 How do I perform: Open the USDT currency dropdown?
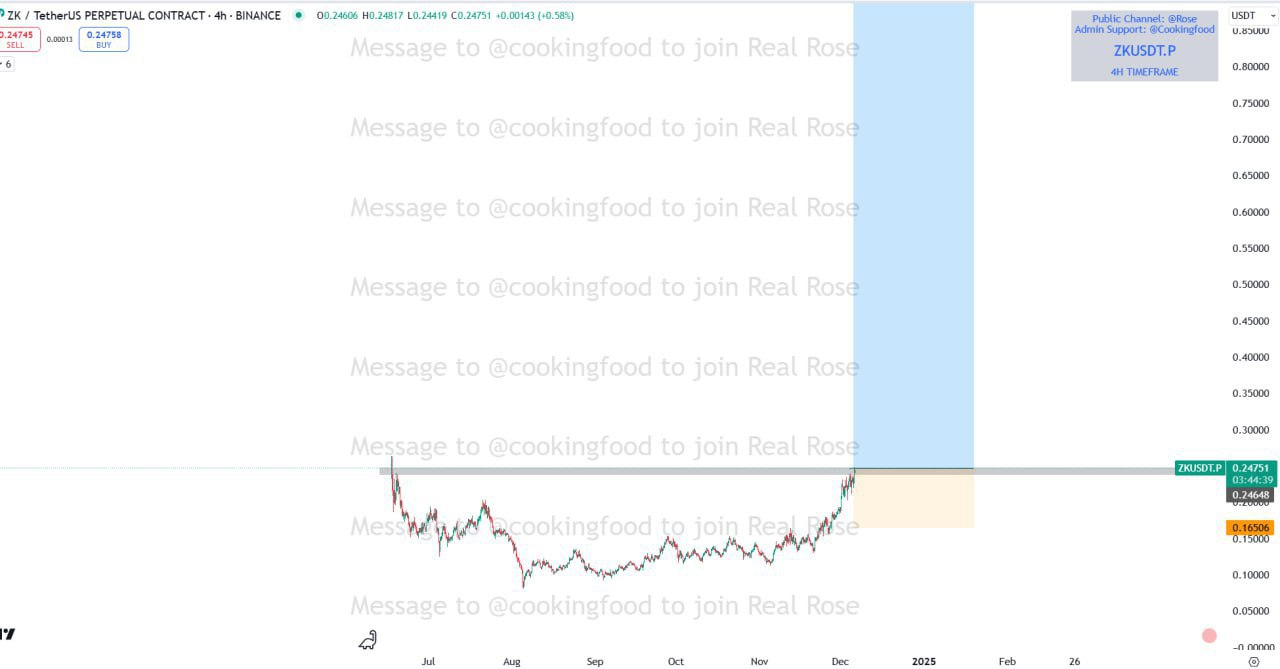pos(1252,16)
